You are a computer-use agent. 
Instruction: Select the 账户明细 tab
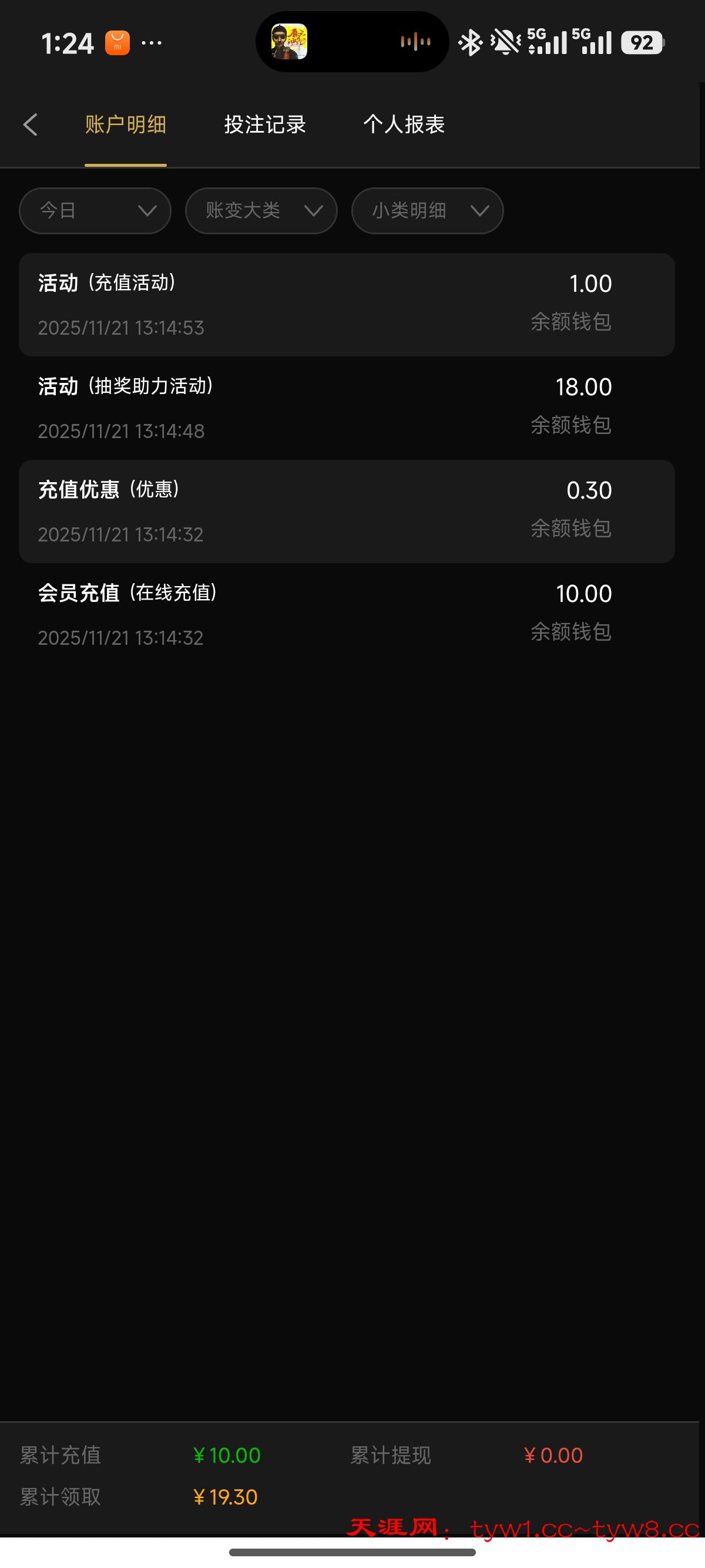125,125
